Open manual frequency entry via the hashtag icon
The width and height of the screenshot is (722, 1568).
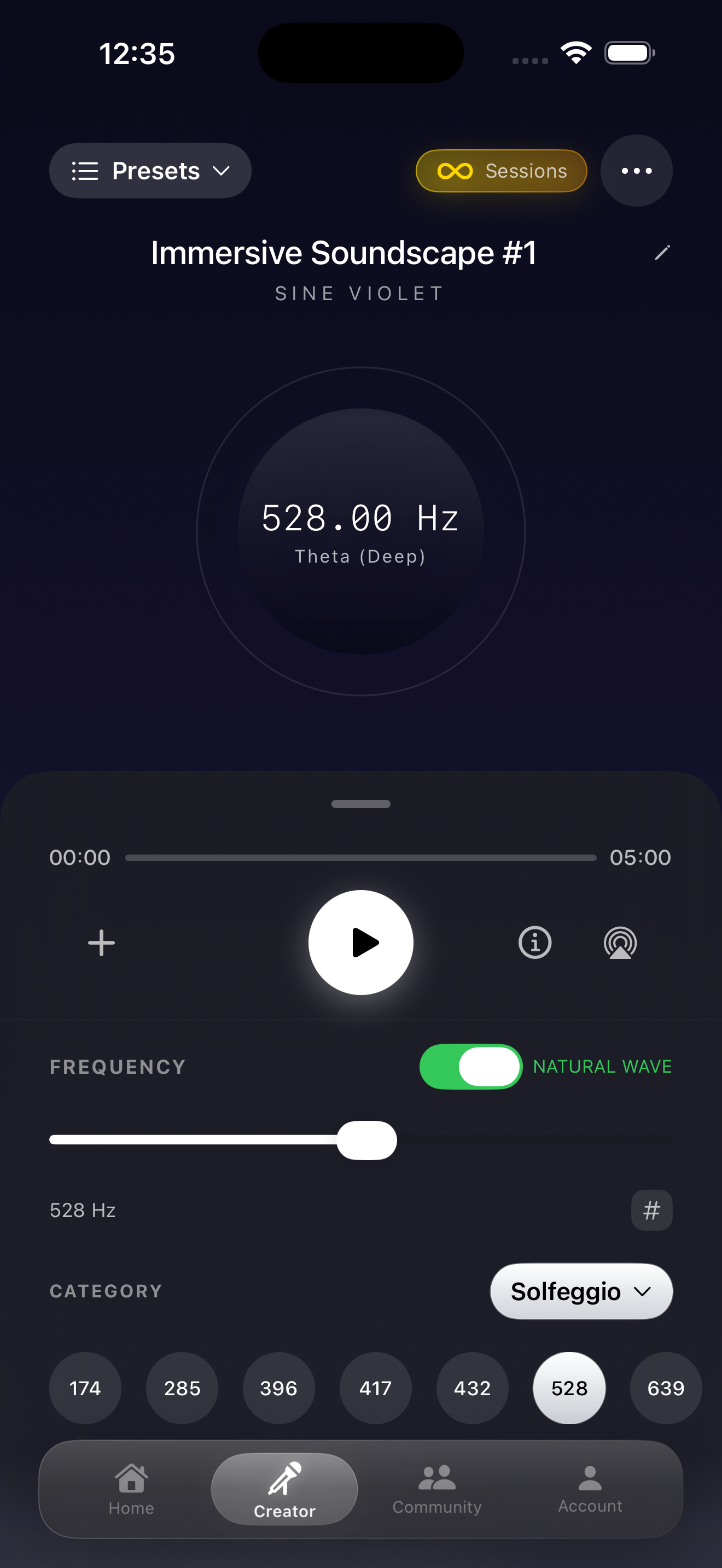651,1210
